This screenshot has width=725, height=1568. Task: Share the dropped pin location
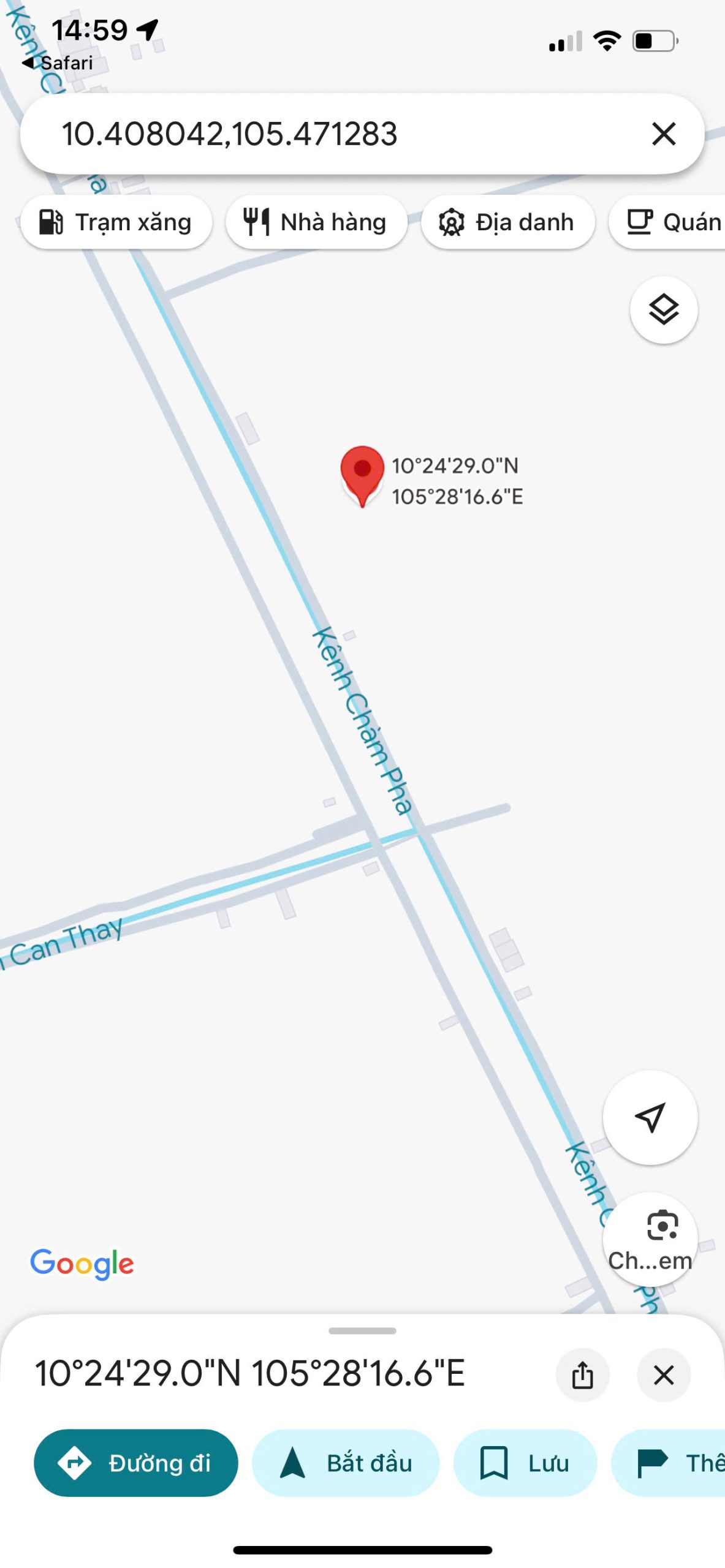582,1375
